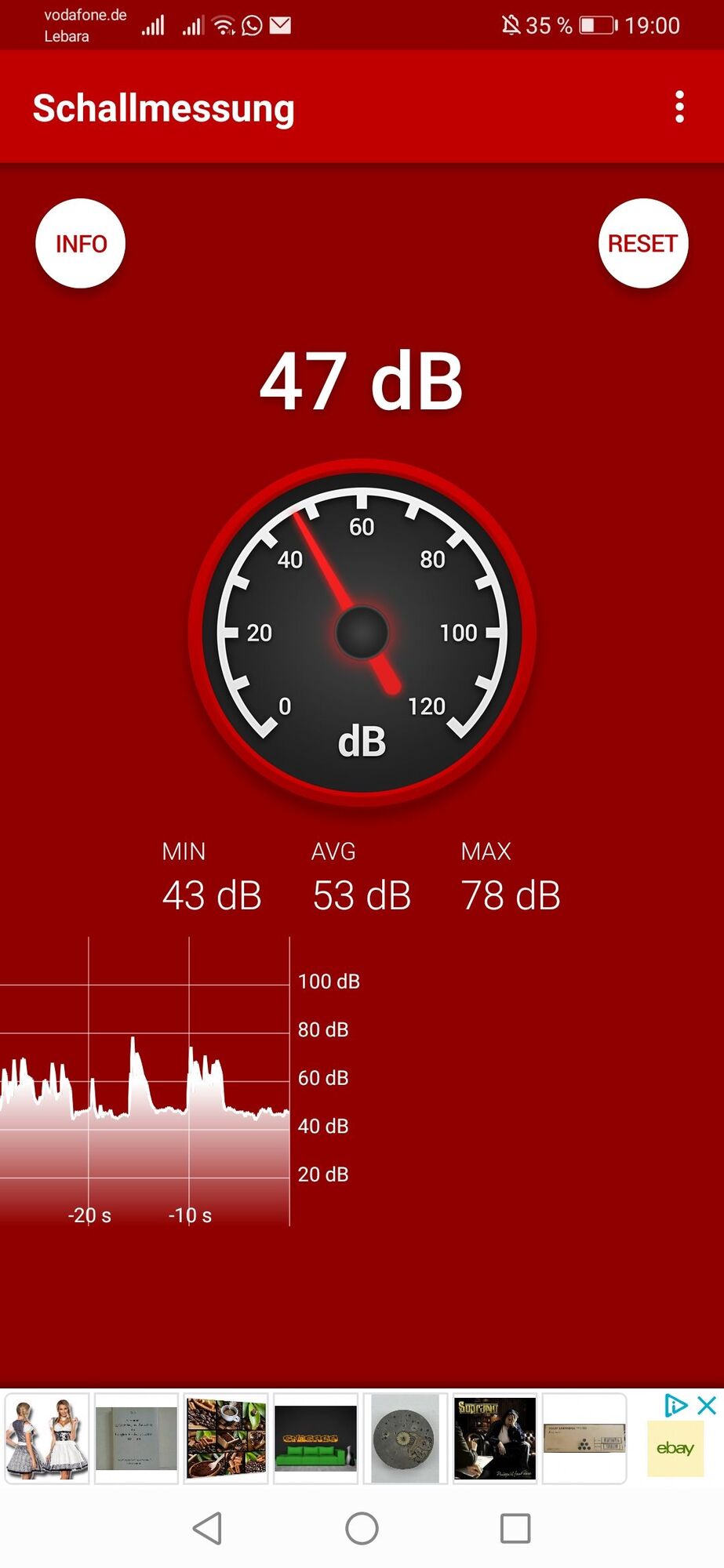This screenshot has height=1568, width=724.
Task: Go back using system navigation
Action: [x=208, y=1528]
